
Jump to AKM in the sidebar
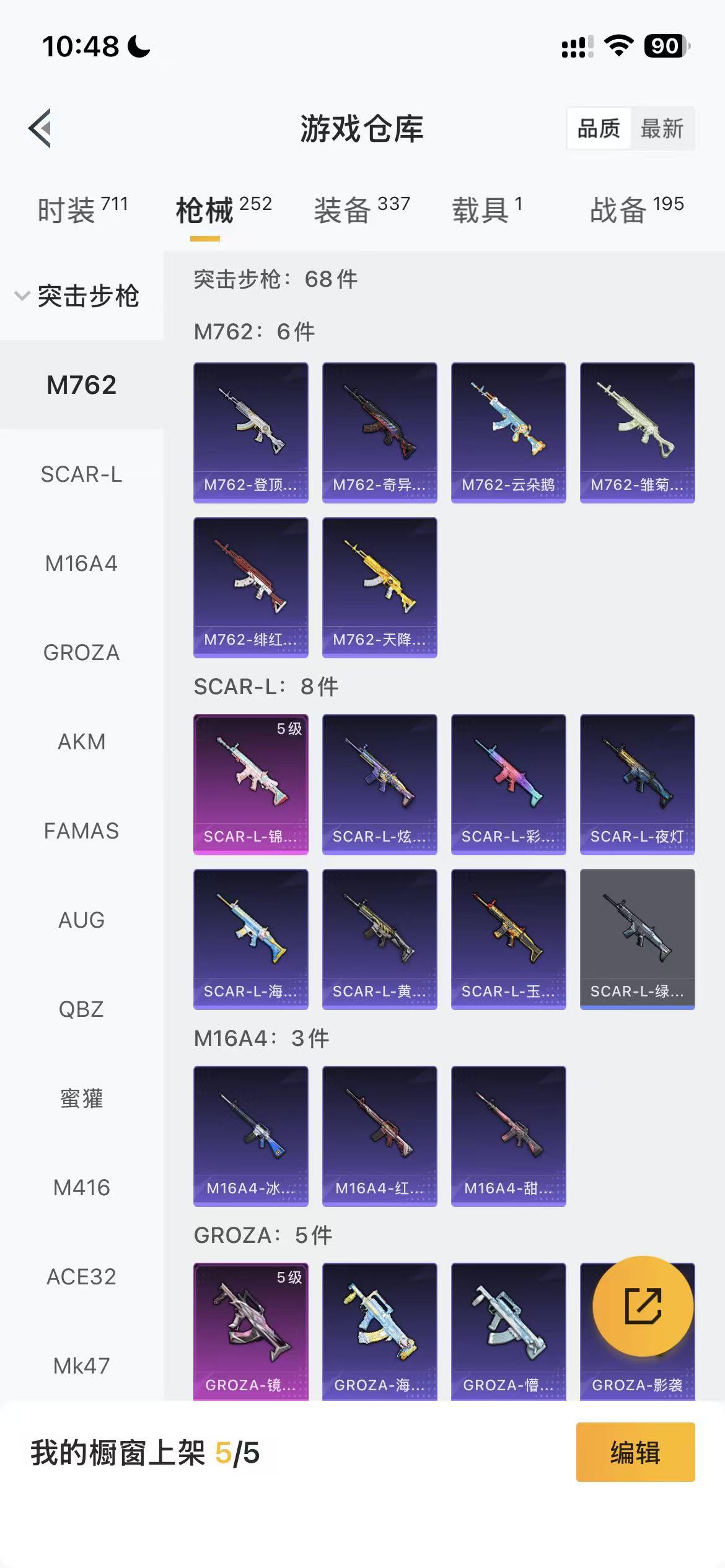tap(81, 742)
